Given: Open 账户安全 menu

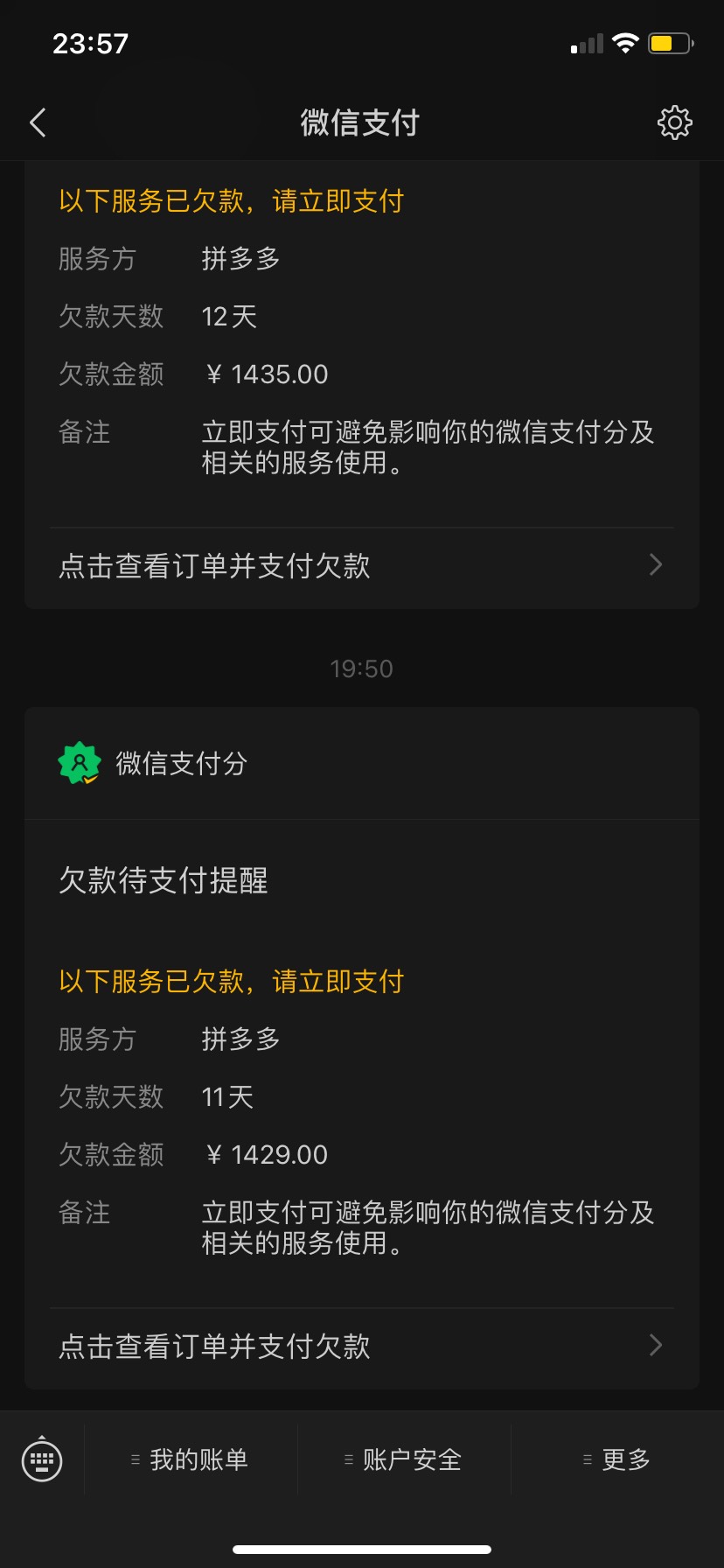Looking at the screenshot, I should pyautogui.click(x=404, y=1459).
